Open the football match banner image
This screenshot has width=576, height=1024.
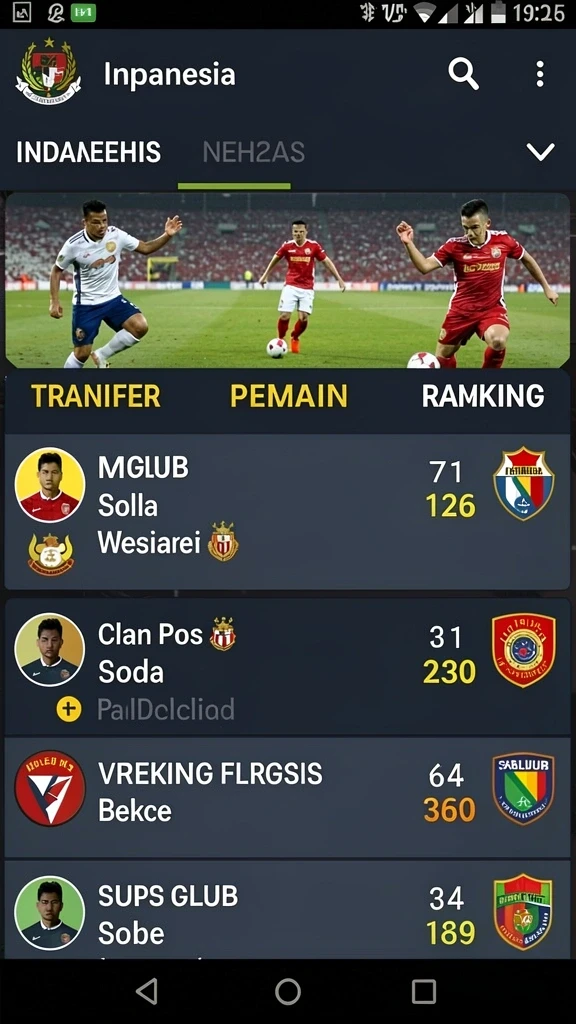tap(287, 281)
